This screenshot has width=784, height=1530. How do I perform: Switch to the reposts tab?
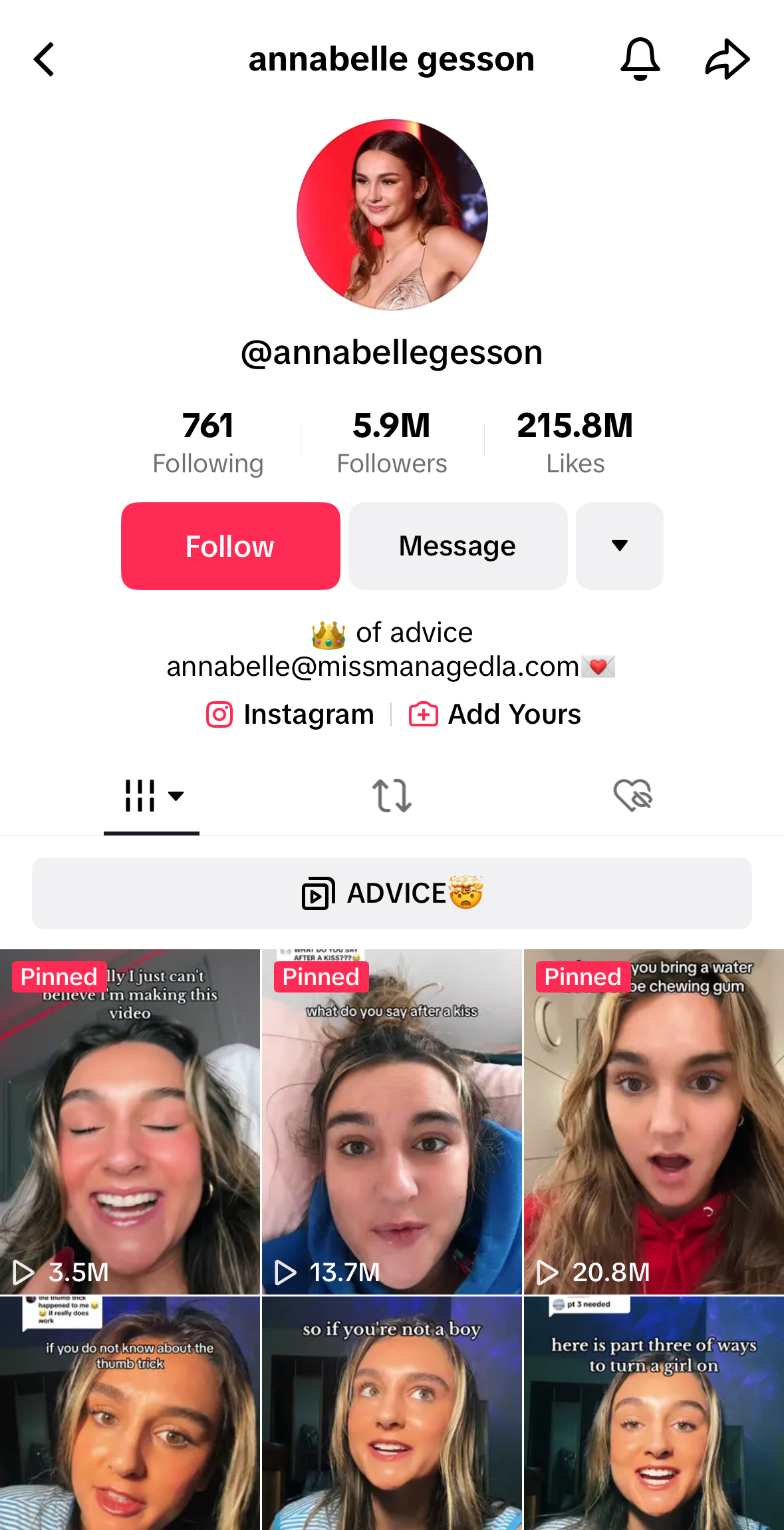point(392,796)
